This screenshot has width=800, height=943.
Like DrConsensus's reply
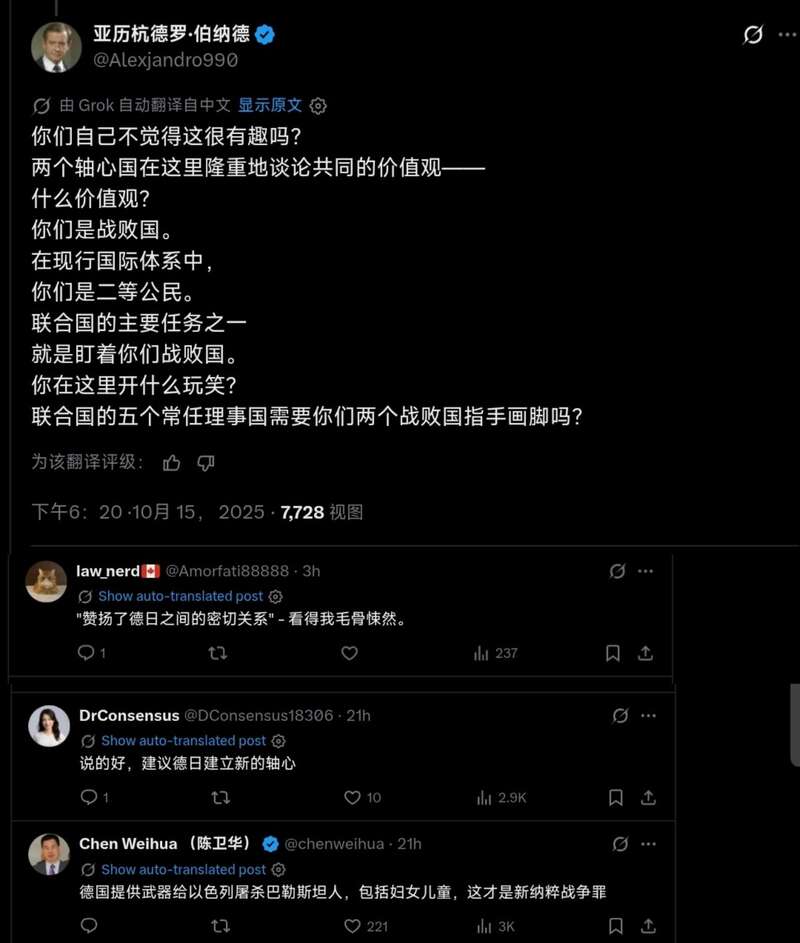[x=352, y=797]
